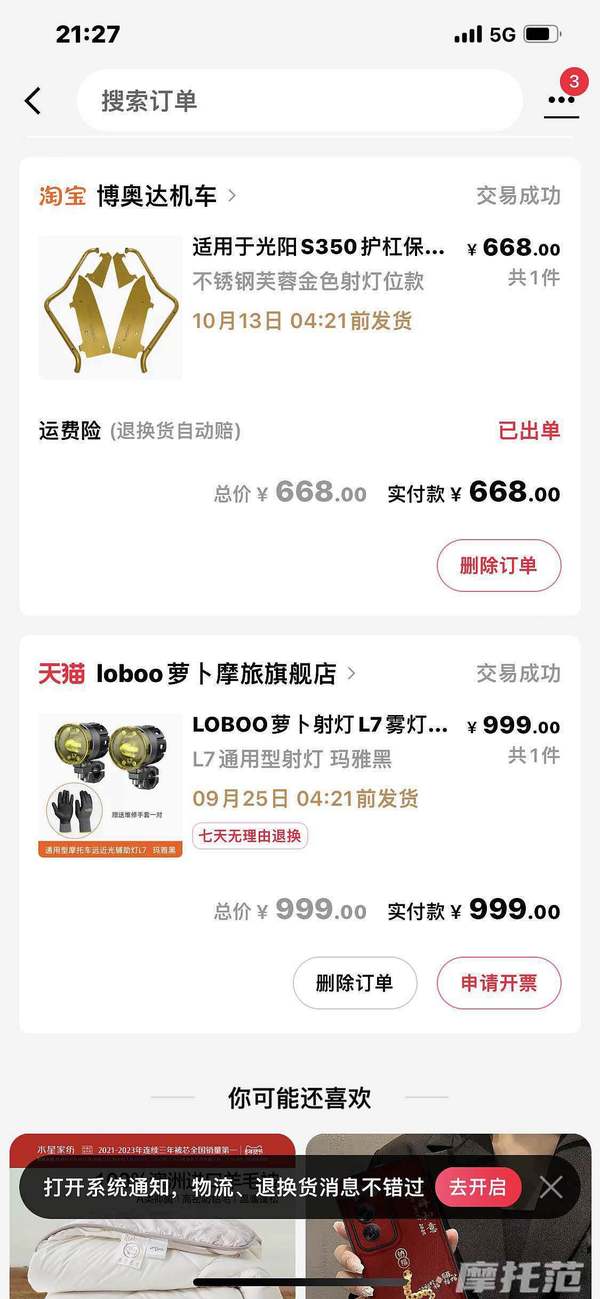This screenshot has width=600, height=1299.
Task: Open the red phone case recommendation
Action: 448,1215
